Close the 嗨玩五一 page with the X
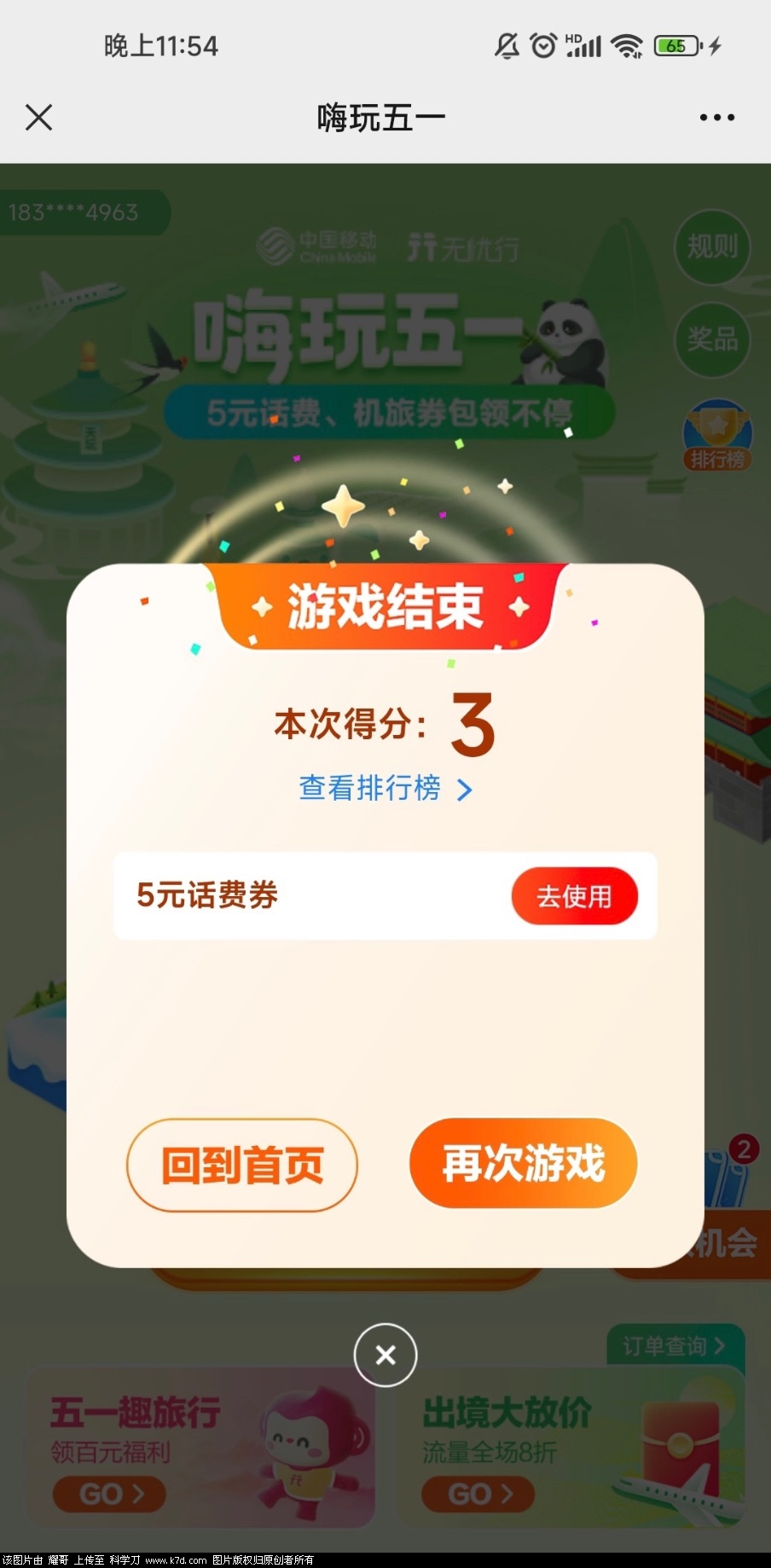This screenshot has height=1568, width=771. tap(39, 118)
